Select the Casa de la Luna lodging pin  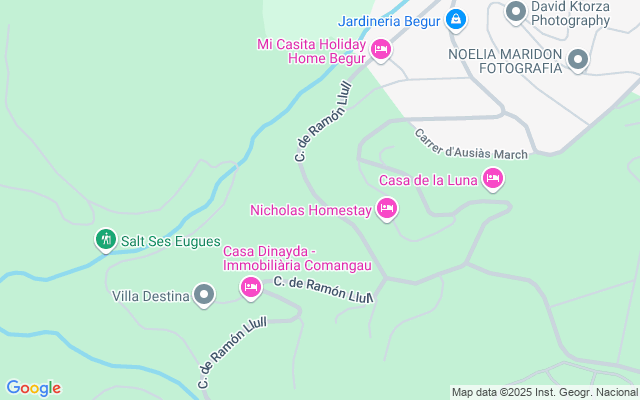click(x=492, y=179)
